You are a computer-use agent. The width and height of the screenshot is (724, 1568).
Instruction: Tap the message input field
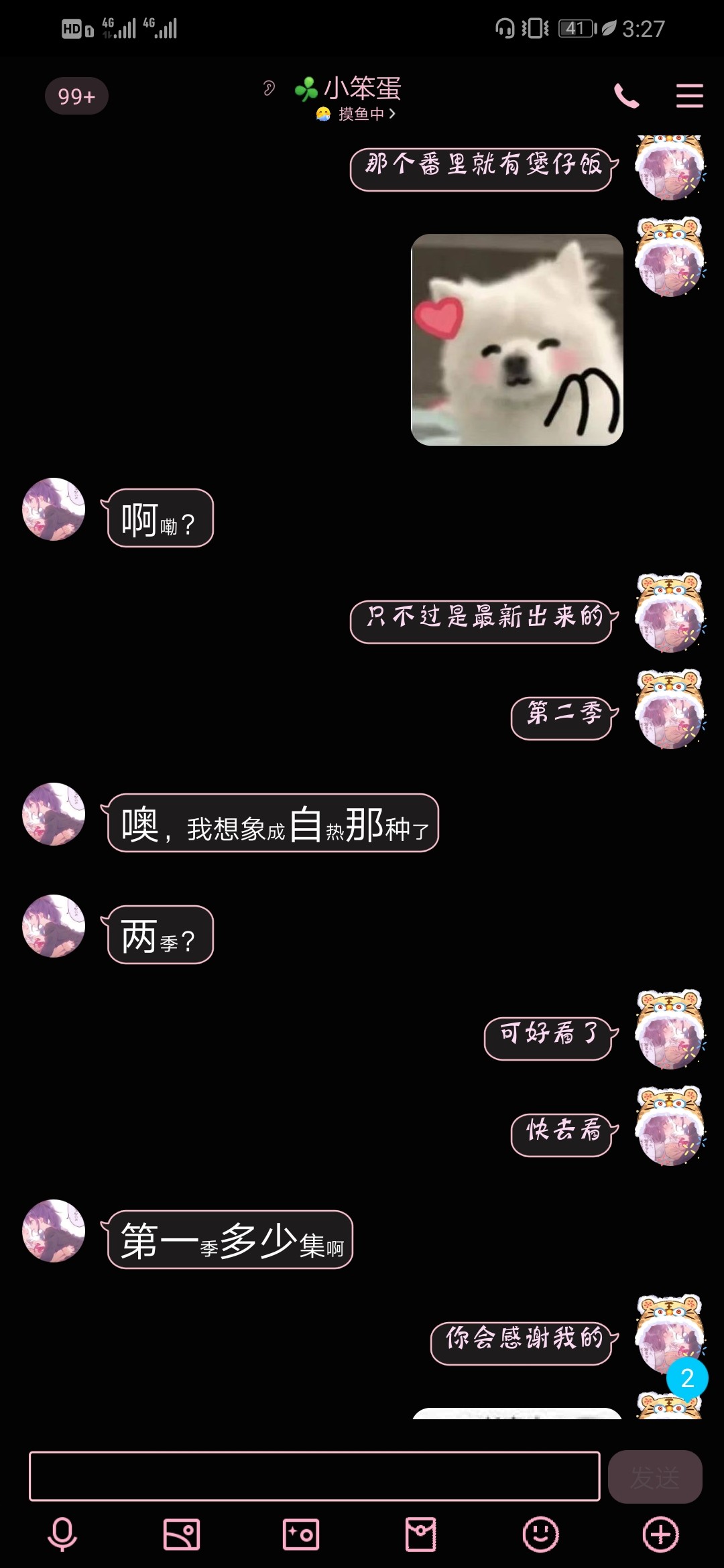314,1476
